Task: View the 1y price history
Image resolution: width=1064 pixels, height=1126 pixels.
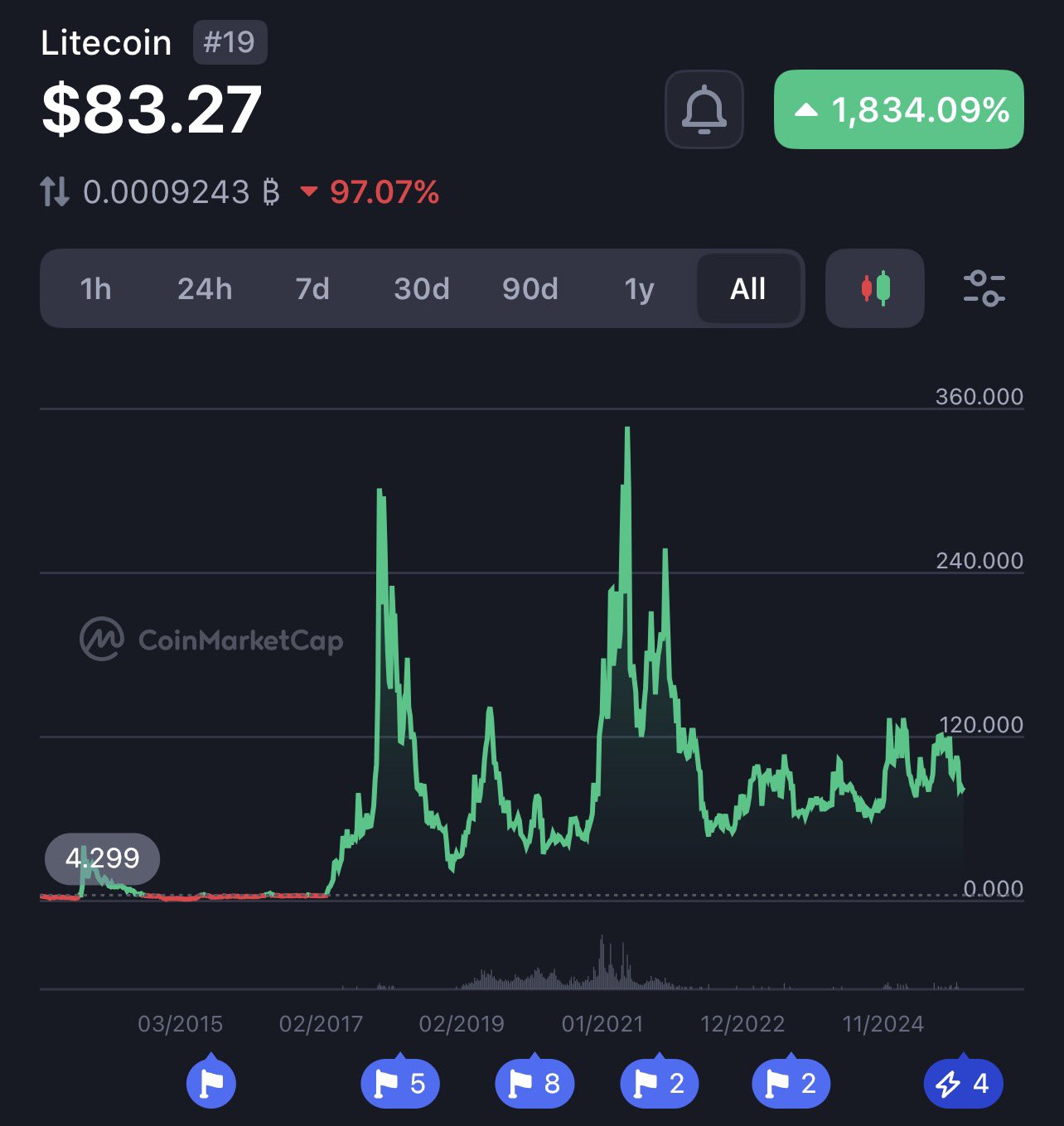Action: click(639, 288)
